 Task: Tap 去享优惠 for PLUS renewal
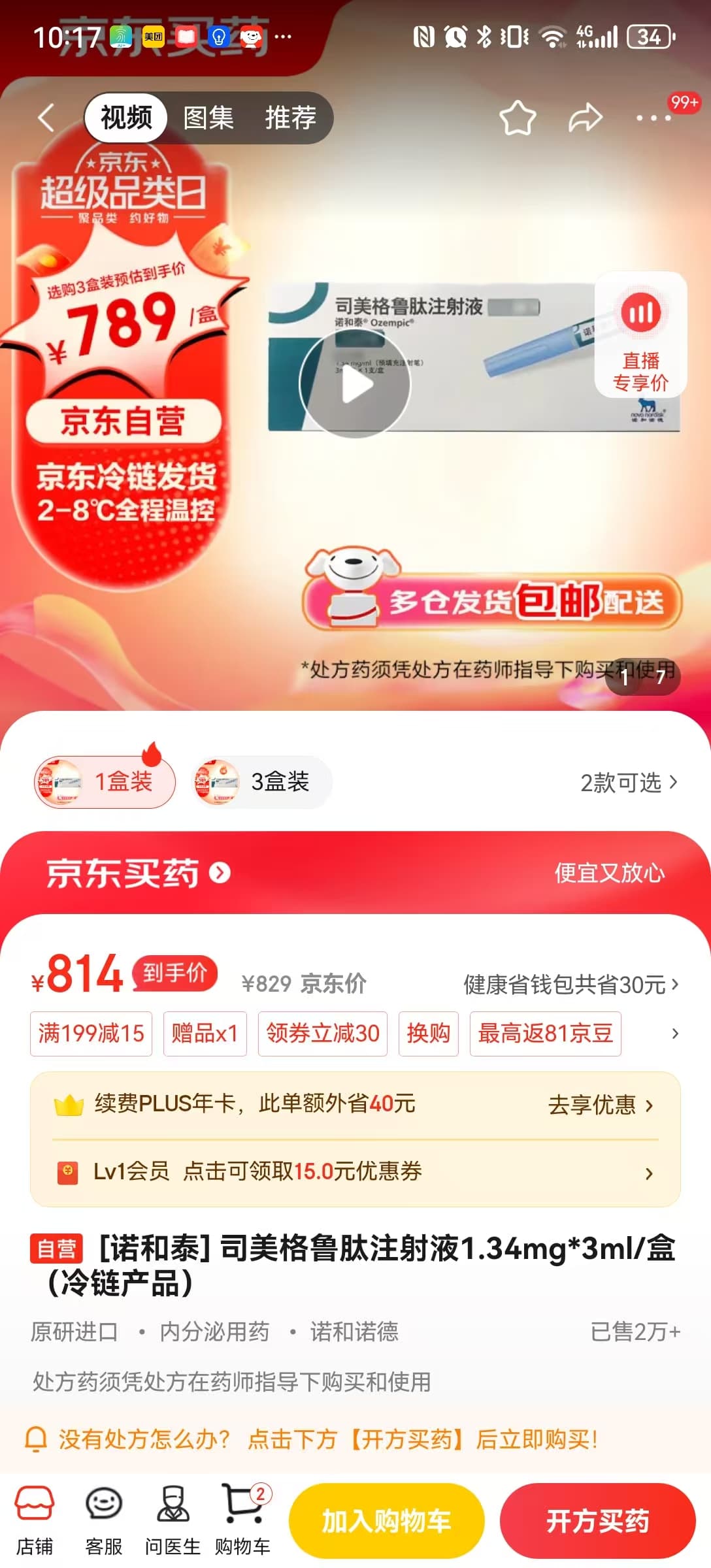[601, 1105]
